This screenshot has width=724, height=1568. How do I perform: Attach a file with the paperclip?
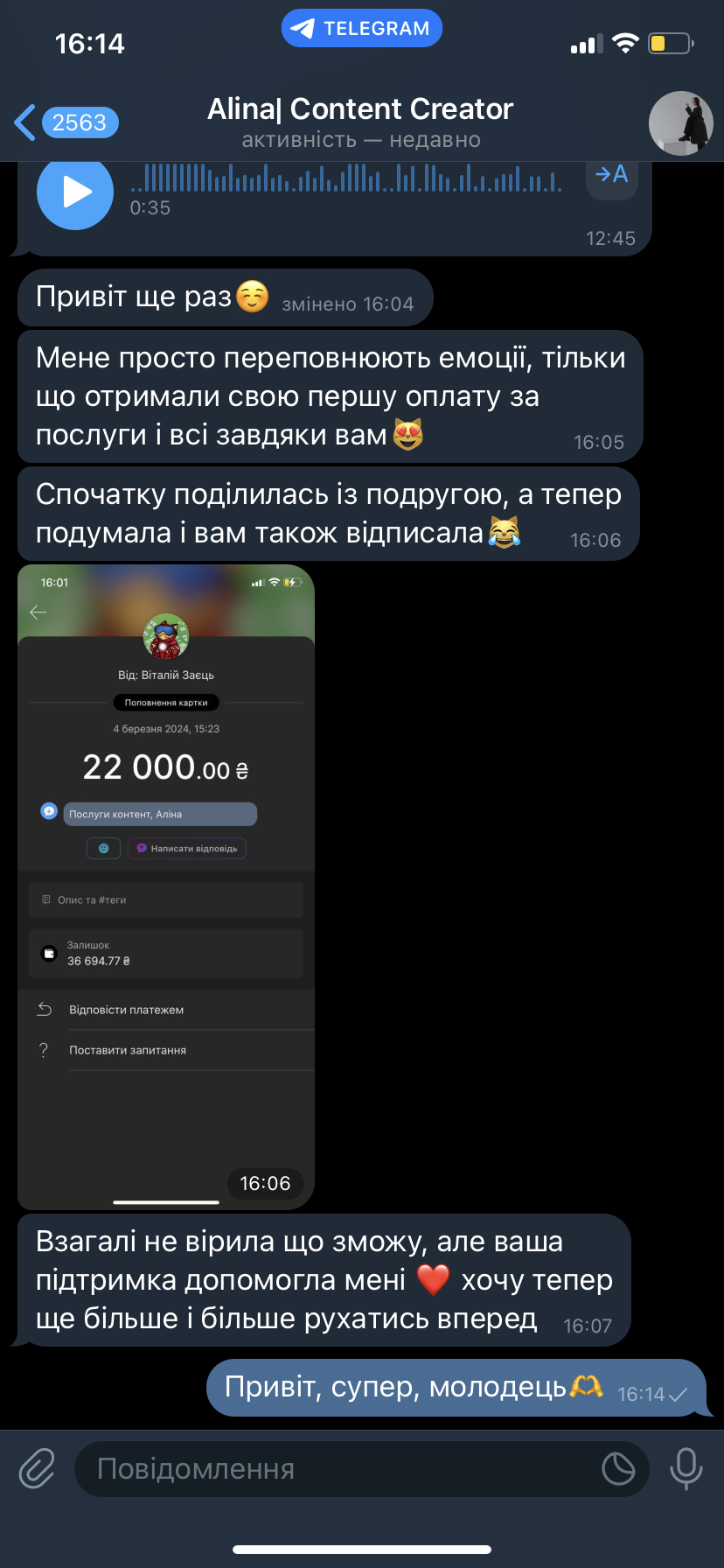tap(37, 1468)
